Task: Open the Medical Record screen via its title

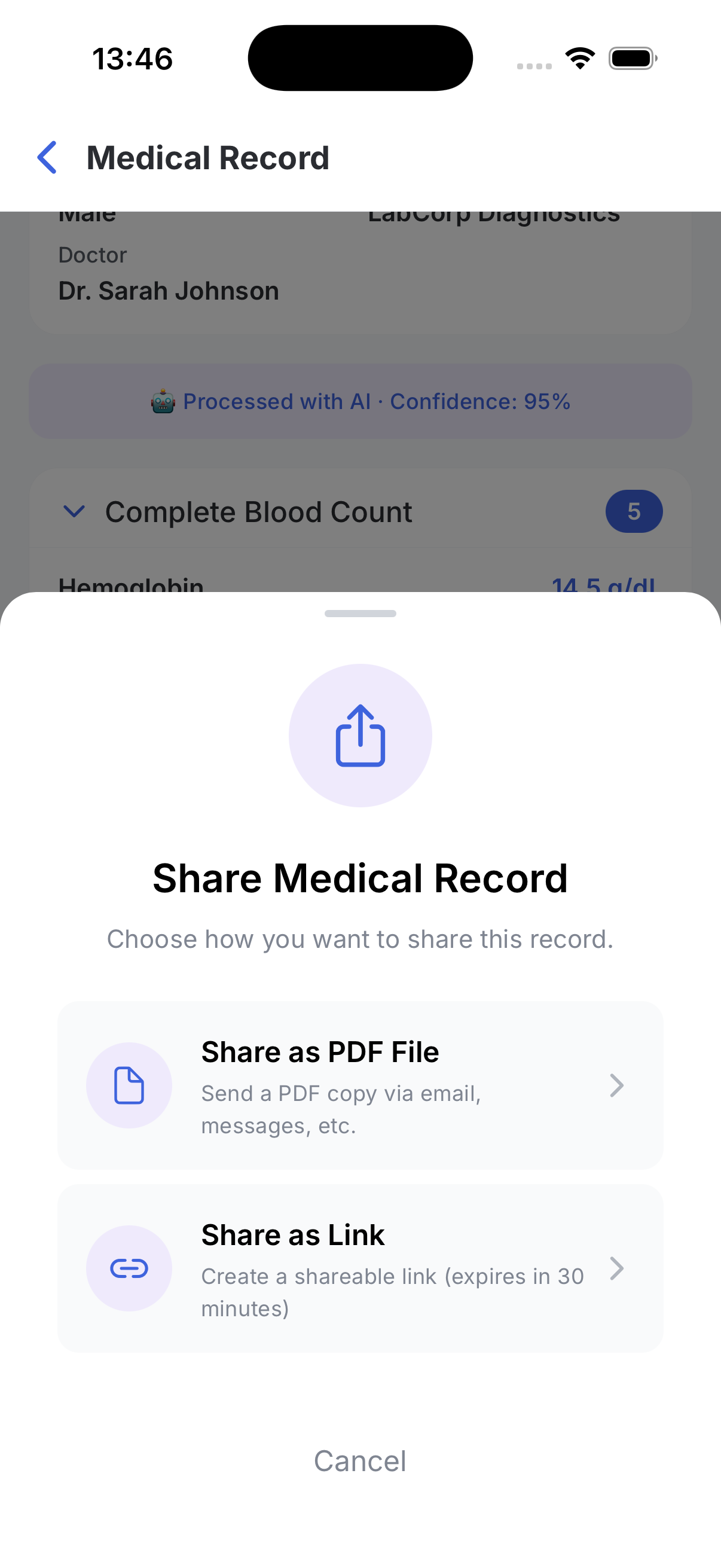Action: 207,158
